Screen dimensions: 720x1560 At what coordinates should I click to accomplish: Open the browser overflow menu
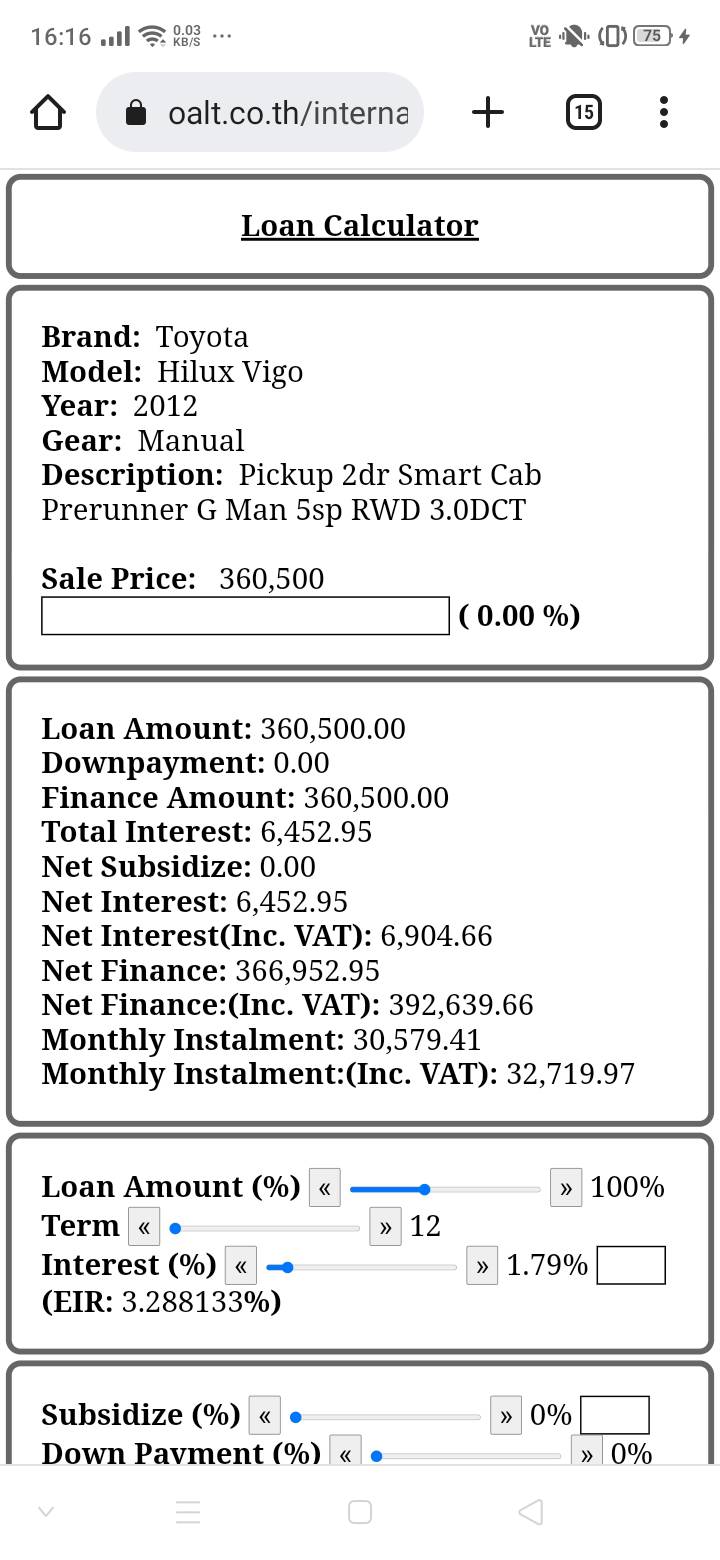tap(664, 112)
